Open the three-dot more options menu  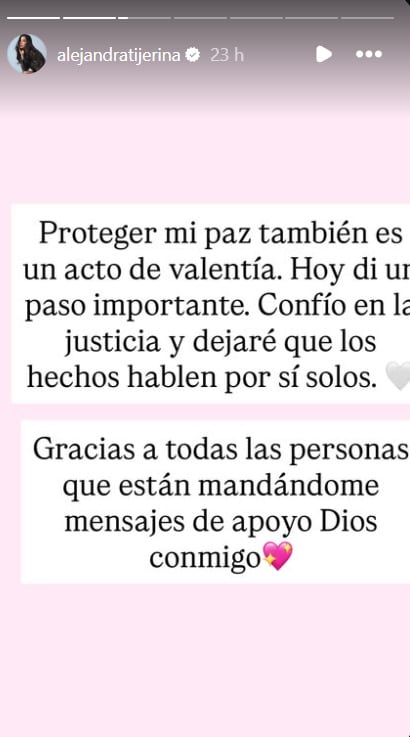coord(369,55)
